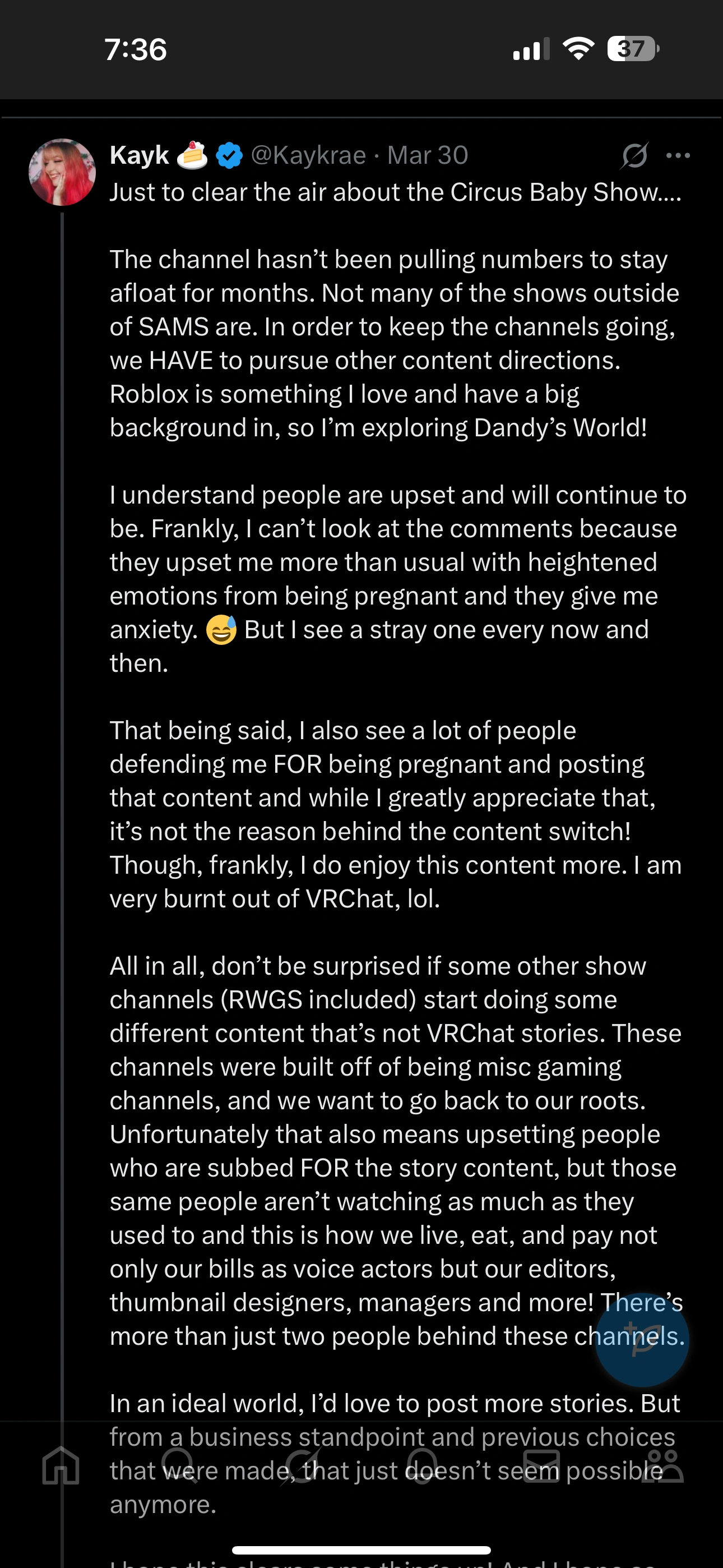Open the post's three-dot options menu
Screen dimensions: 723x1568
click(x=678, y=154)
